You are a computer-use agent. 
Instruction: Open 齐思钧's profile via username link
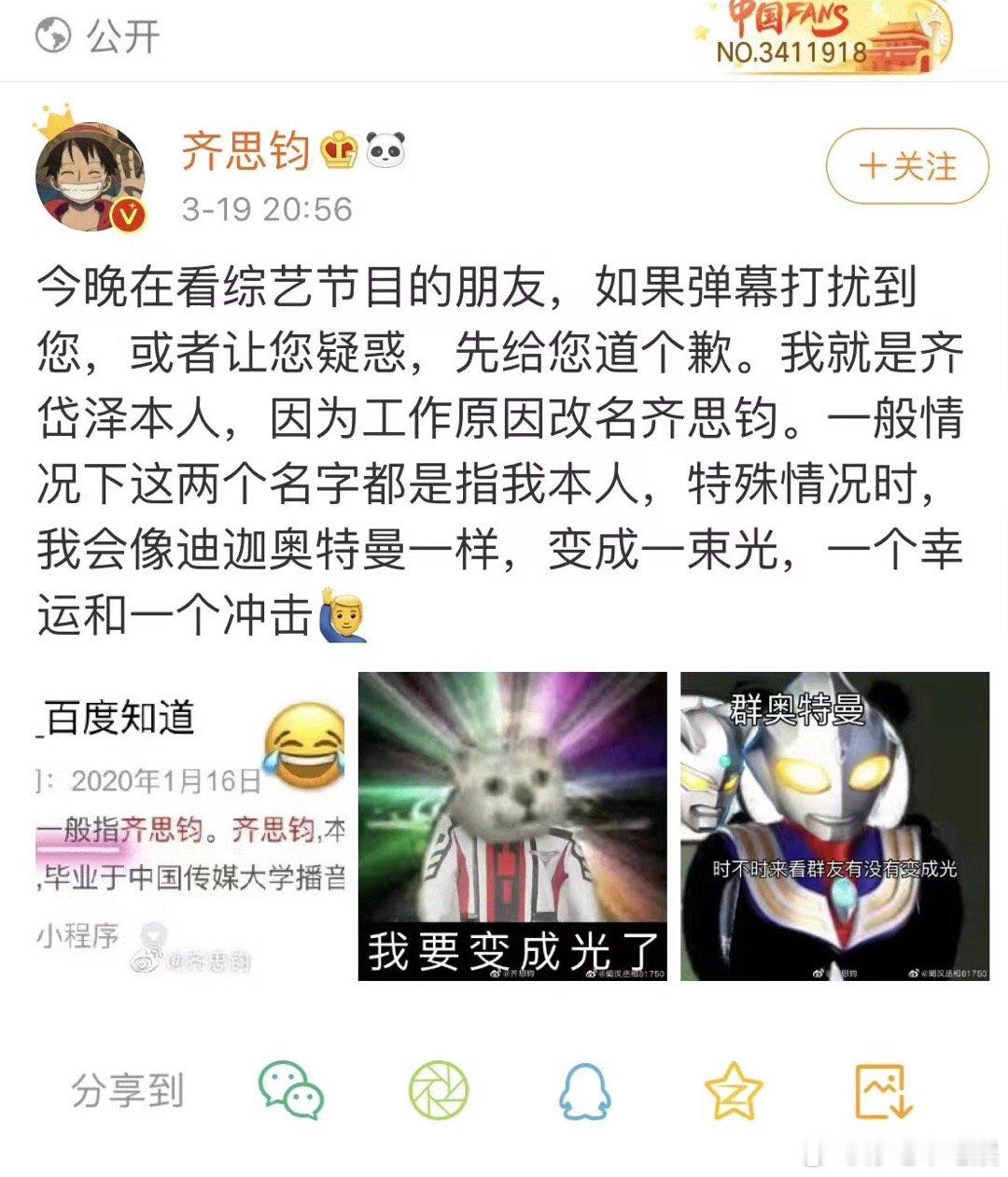click(x=246, y=151)
